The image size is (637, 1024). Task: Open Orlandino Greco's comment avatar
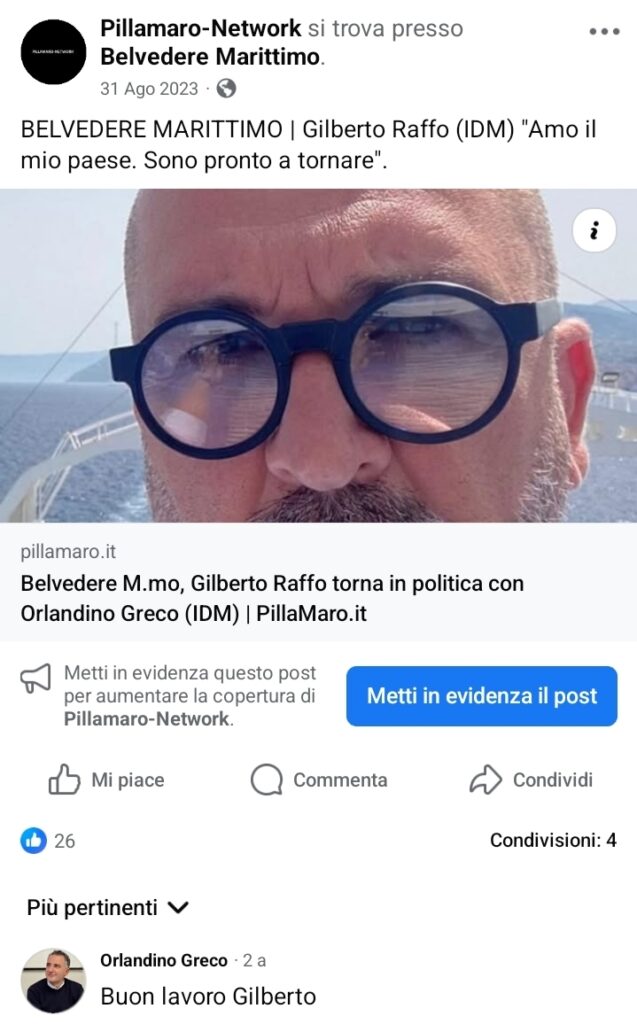53,980
